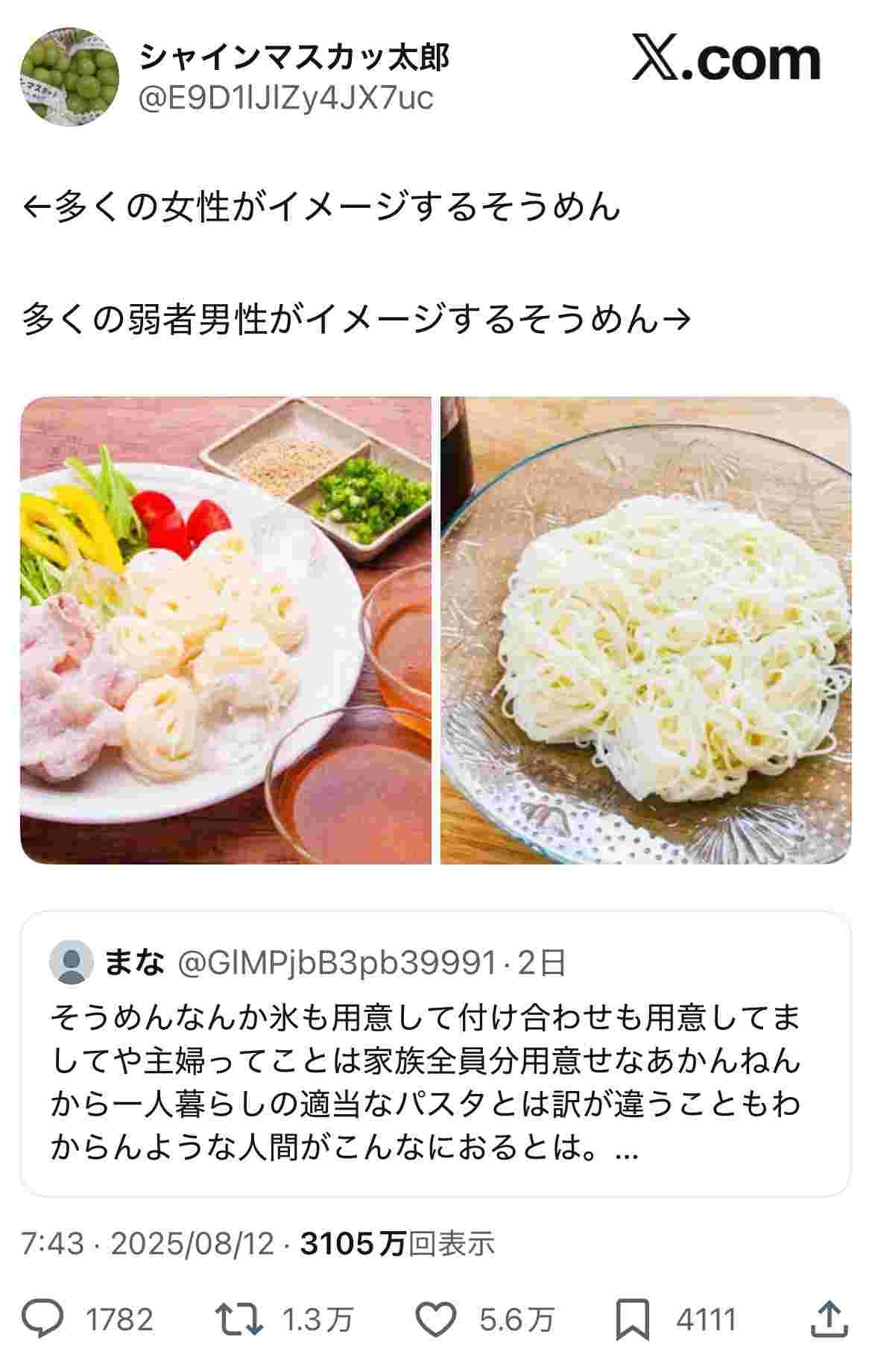Open シャインマスカッ太郎's profile picture

[71, 77]
